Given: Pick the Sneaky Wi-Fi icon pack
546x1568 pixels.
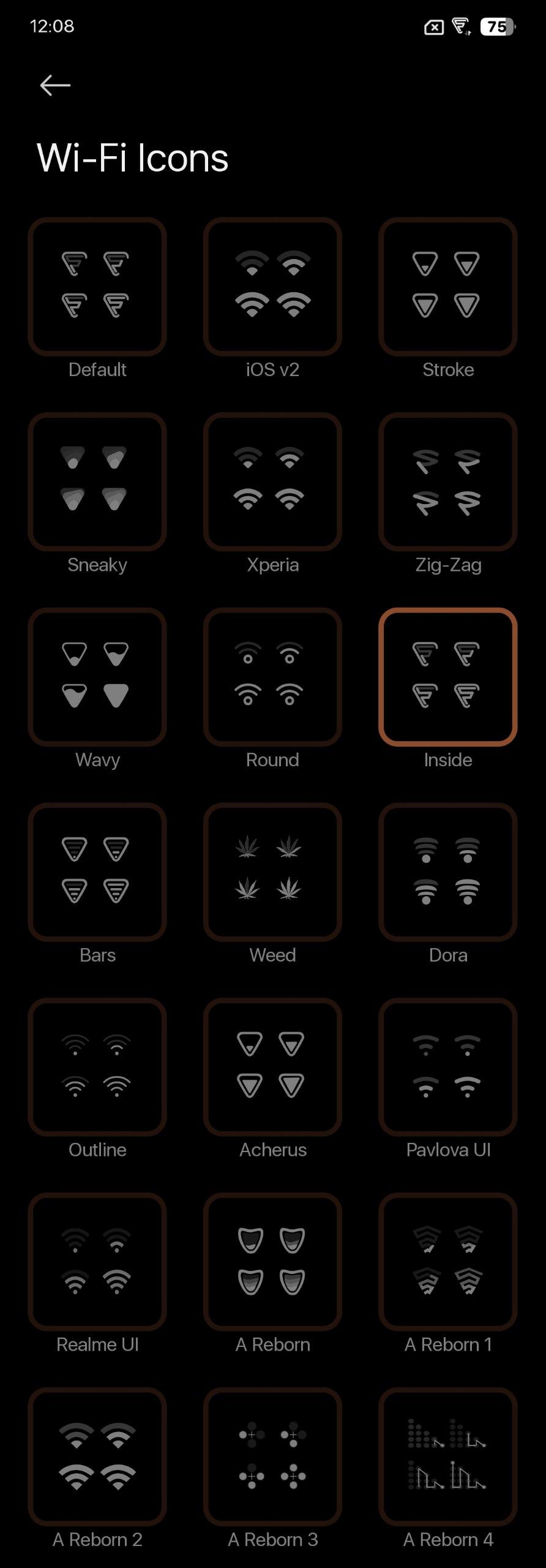Looking at the screenshot, I should (x=97, y=481).
